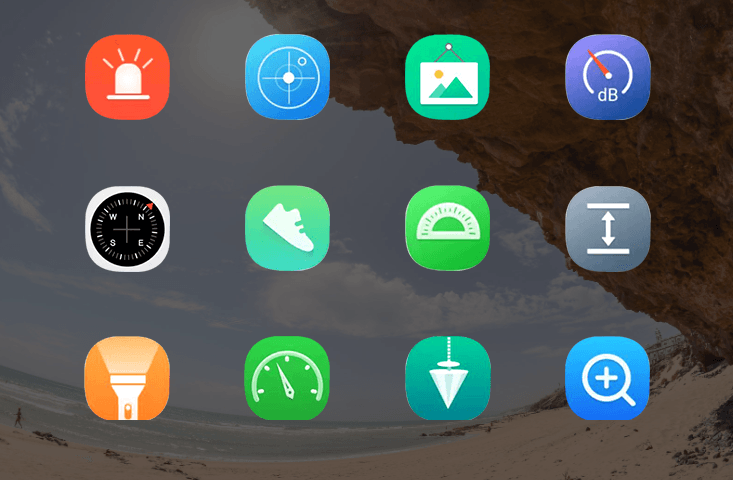Open the hanging picture frame tool
This screenshot has width=733, height=480.
click(448, 77)
